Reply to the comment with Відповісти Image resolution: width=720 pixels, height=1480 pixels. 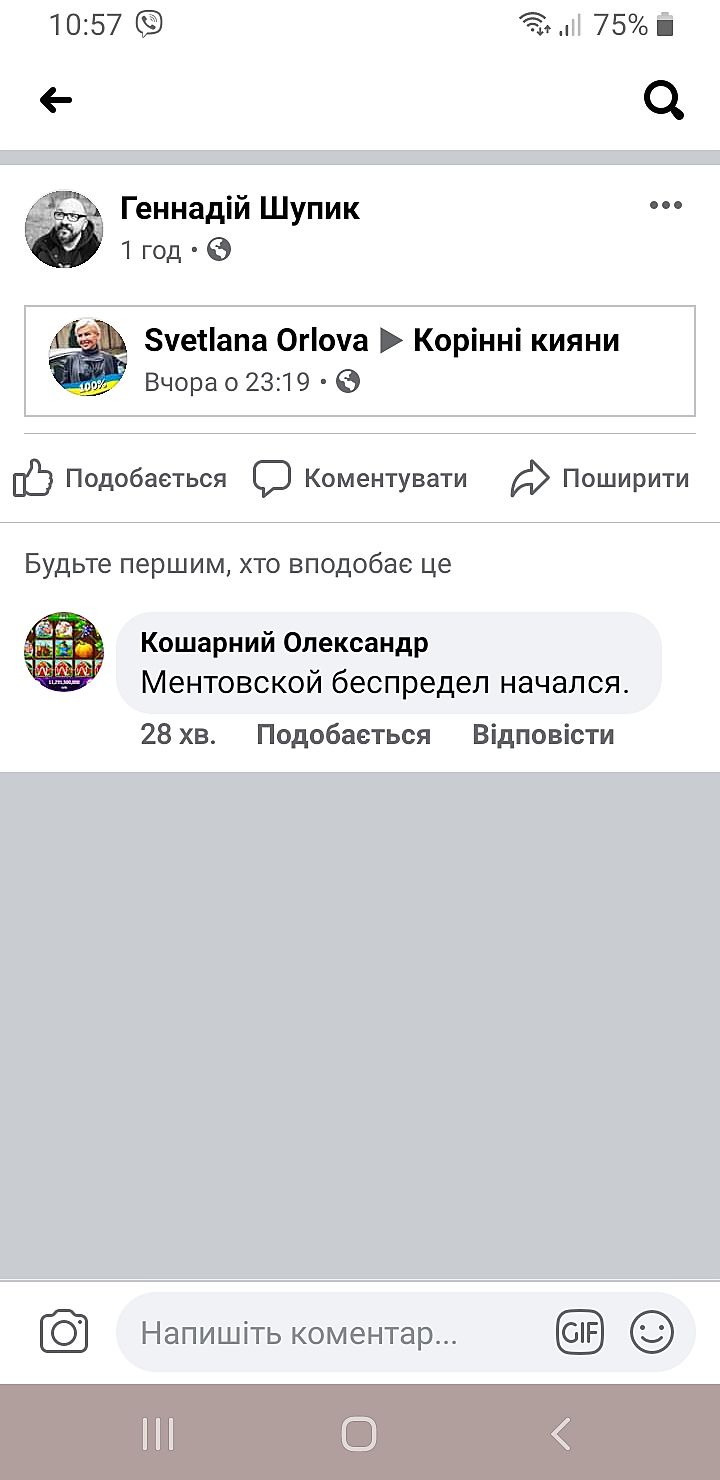tap(543, 735)
